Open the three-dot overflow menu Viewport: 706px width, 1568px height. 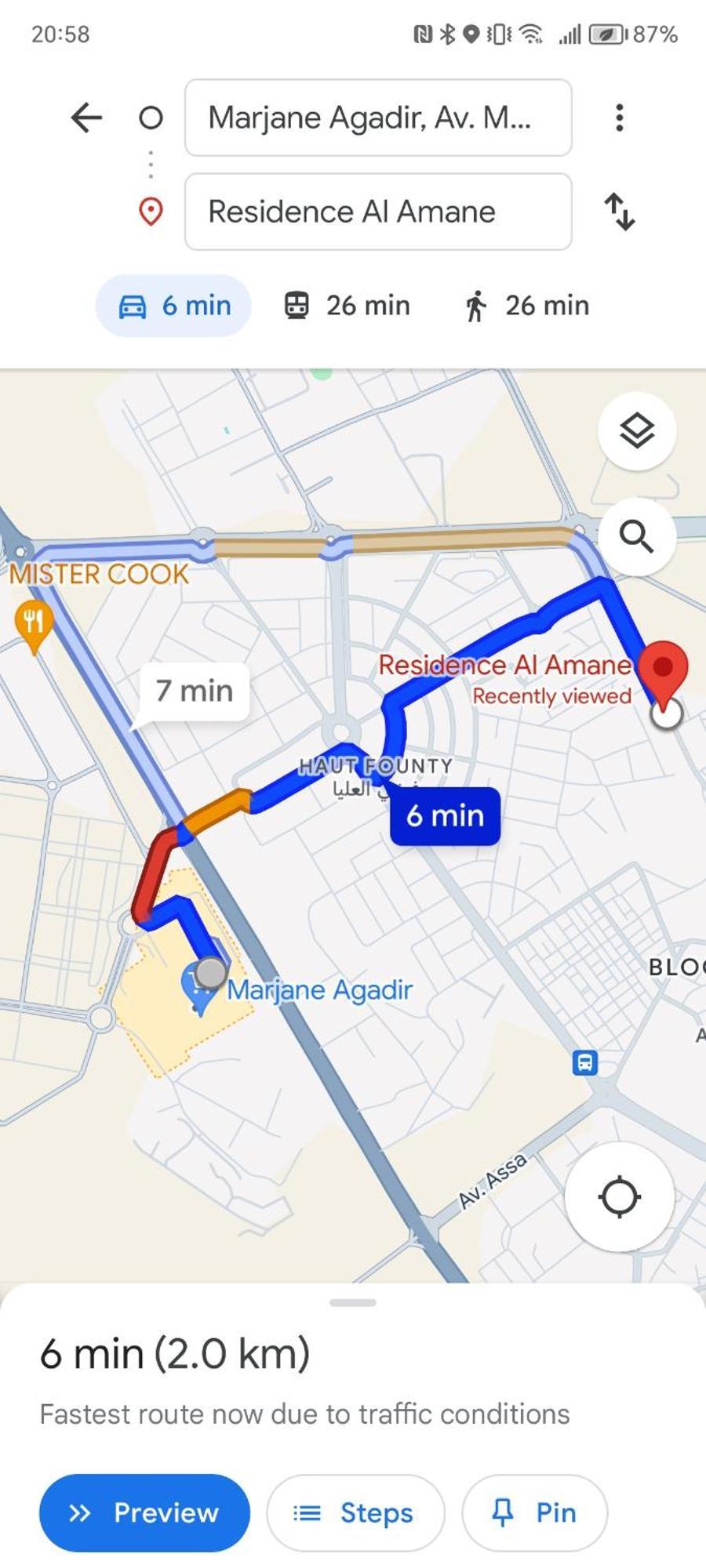[x=619, y=118]
